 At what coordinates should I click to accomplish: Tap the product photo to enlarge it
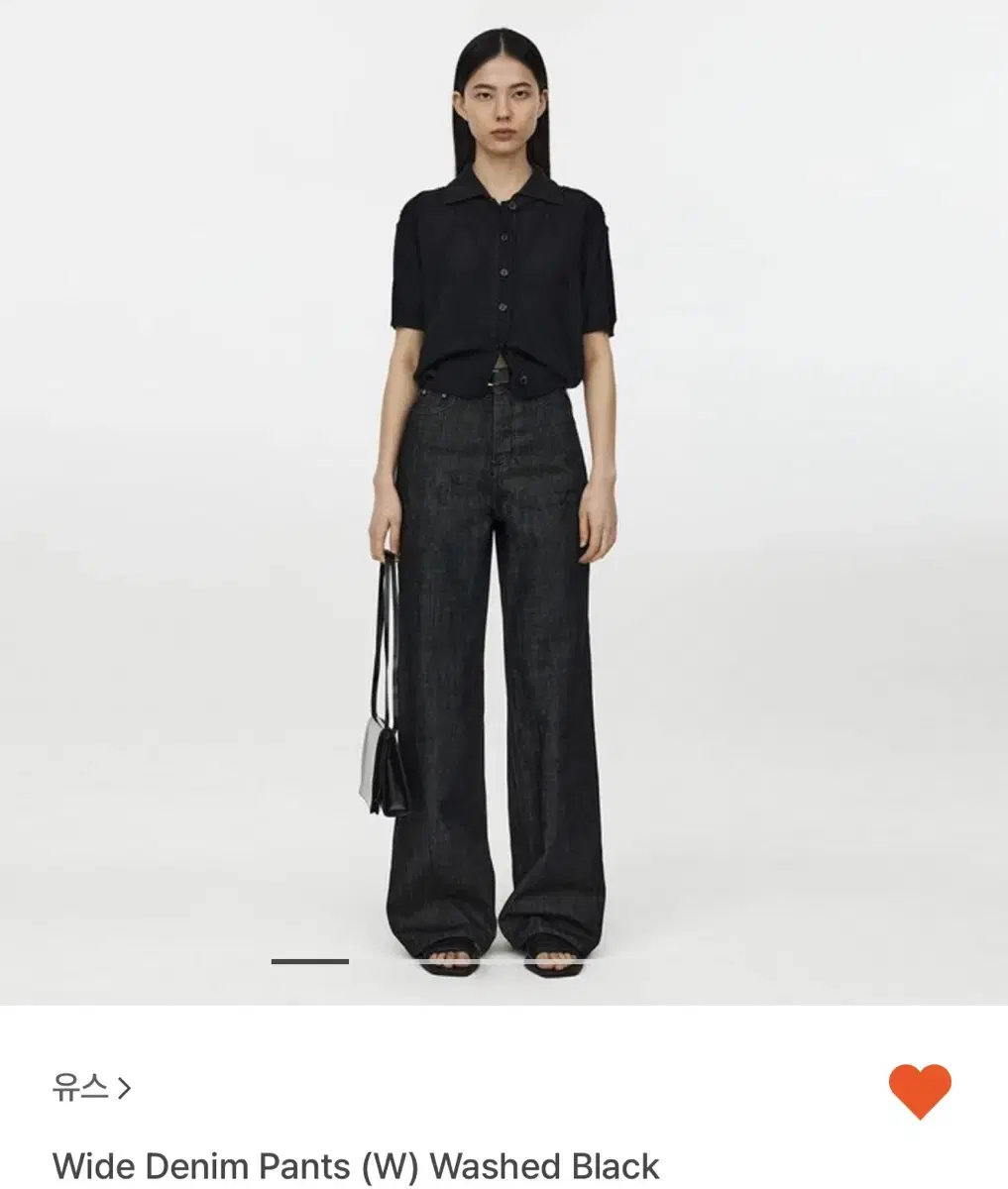[x=504, y=495]
